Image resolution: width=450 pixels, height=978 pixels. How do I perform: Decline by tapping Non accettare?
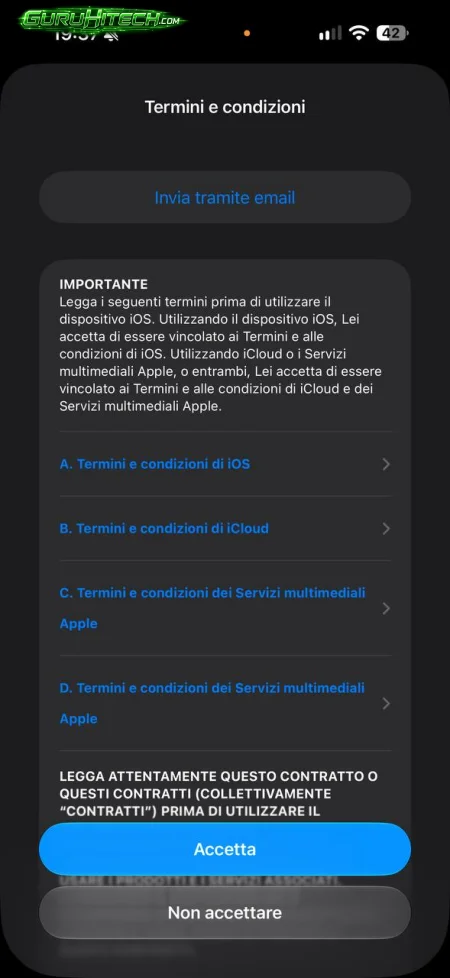225,913
